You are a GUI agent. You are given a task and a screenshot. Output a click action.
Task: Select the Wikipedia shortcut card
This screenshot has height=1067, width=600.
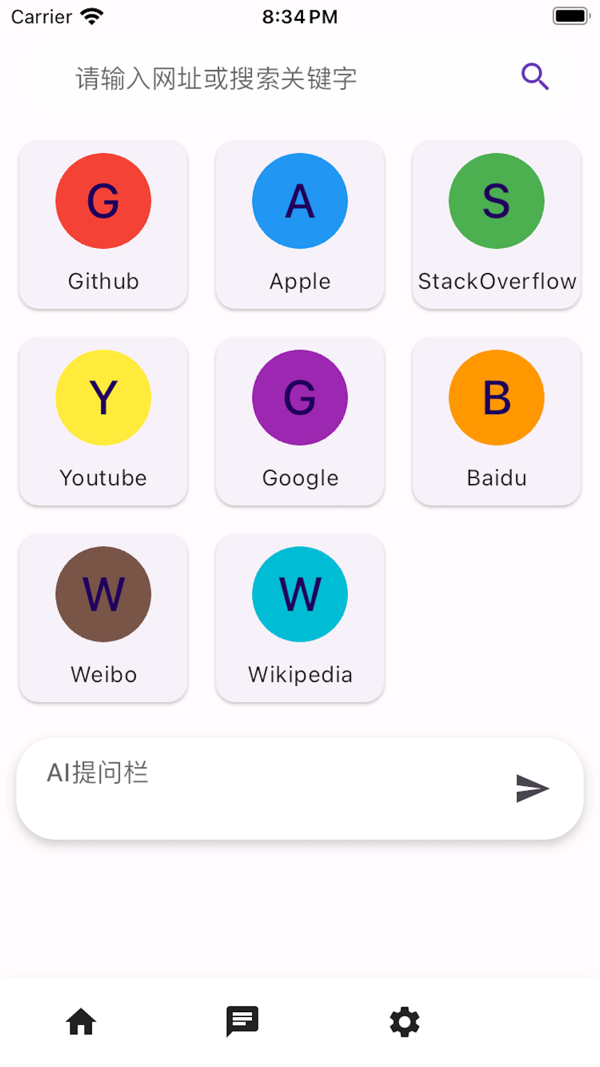pyautogui.click(x=300, y=618)
